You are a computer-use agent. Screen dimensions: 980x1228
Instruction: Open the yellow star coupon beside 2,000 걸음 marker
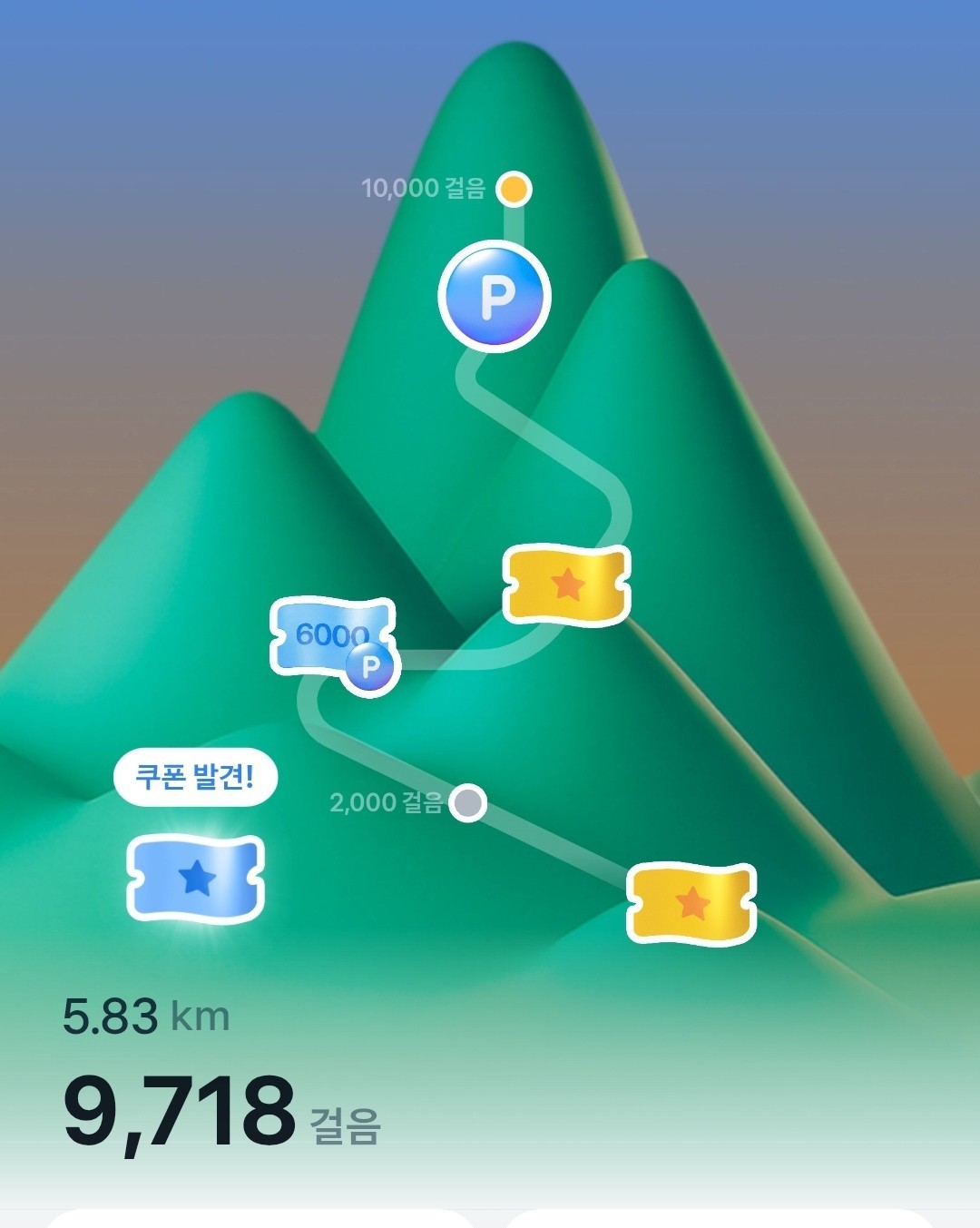pyautogui.click(x=691, y=903)
